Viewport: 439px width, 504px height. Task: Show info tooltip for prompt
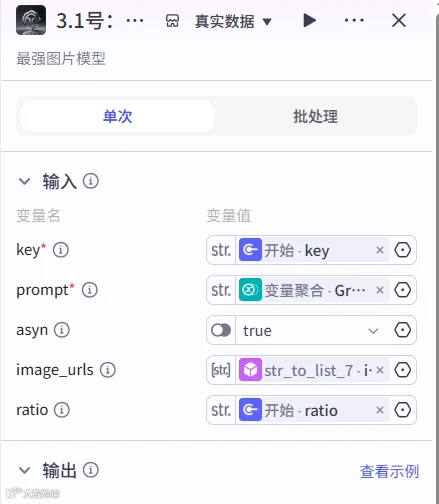point(90,290)
